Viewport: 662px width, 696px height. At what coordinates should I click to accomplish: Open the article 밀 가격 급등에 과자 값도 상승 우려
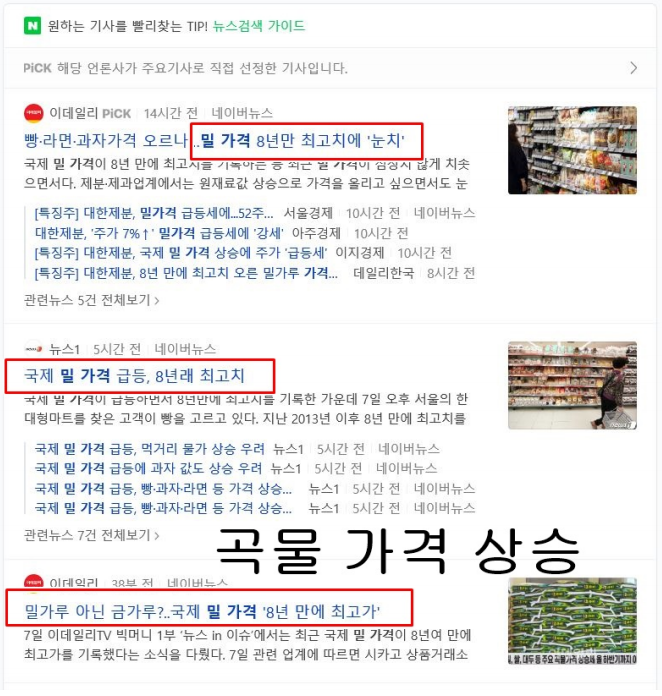tap(149, 469)
